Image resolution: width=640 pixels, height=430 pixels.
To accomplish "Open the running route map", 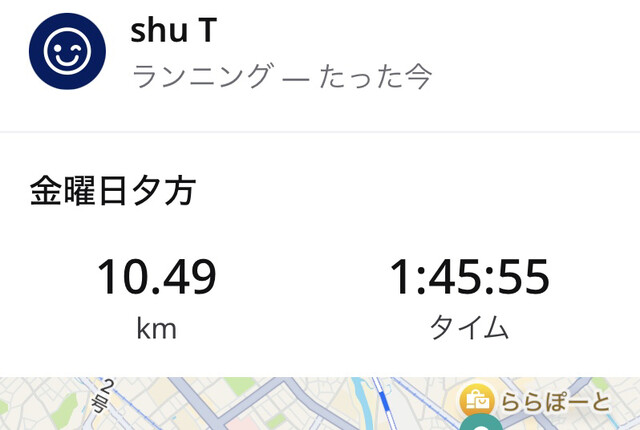I will click(x=250, y=405).
